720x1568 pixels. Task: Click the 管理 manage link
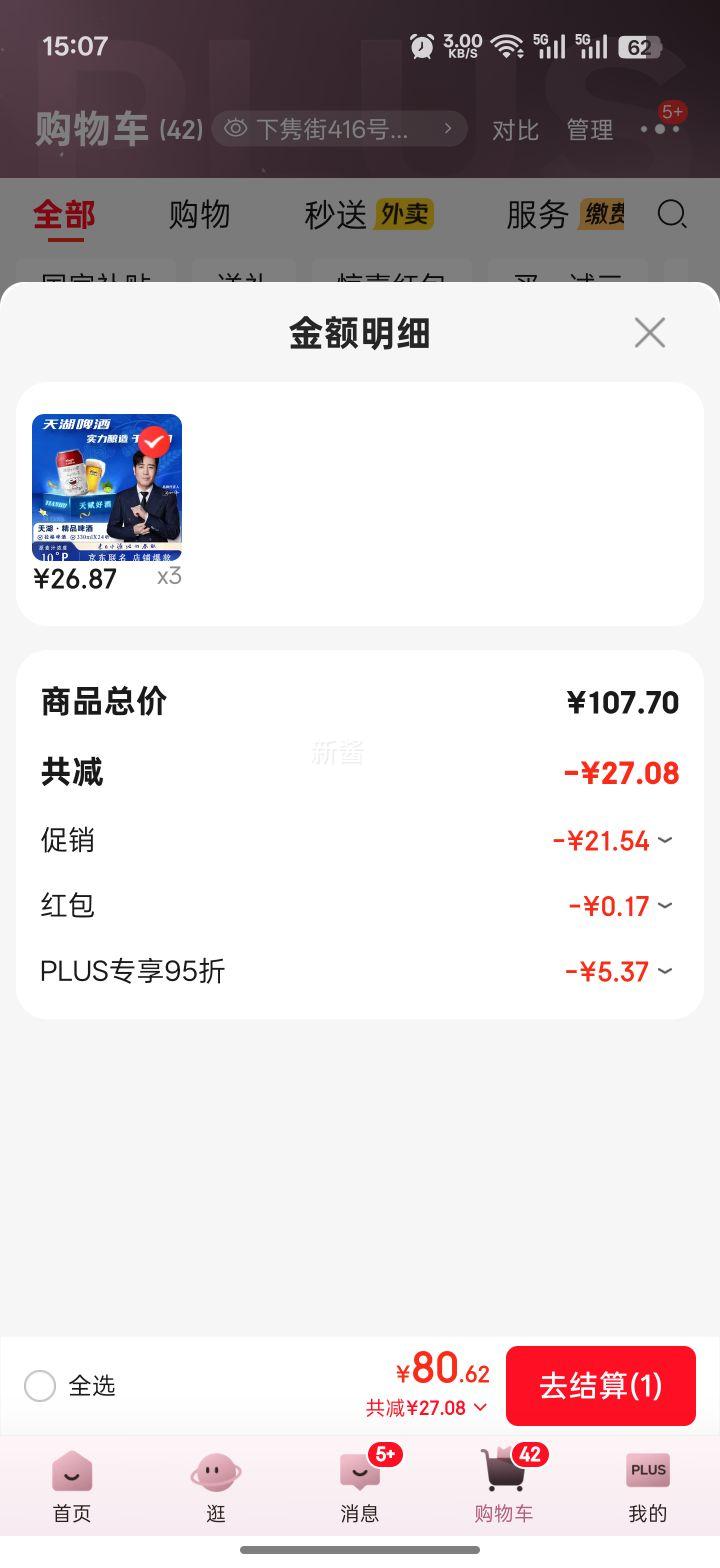click(x=590, y=130)
